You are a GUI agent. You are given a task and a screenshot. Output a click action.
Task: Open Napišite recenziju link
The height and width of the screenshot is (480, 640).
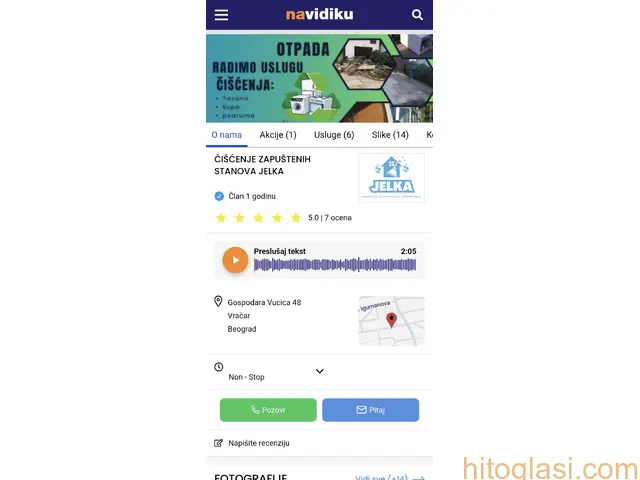pos(258,443)
